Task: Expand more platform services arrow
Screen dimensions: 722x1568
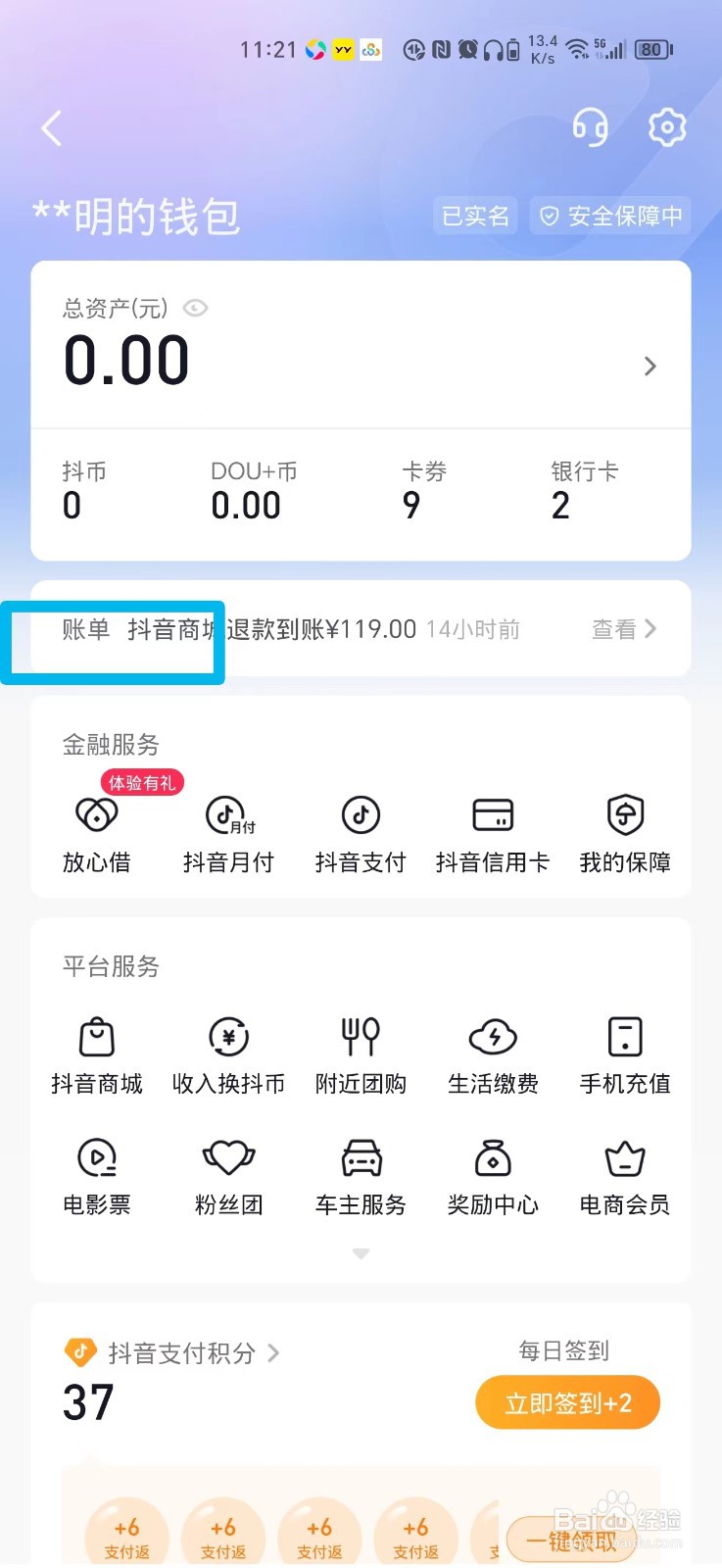Action: click(x=361, y=1254)
